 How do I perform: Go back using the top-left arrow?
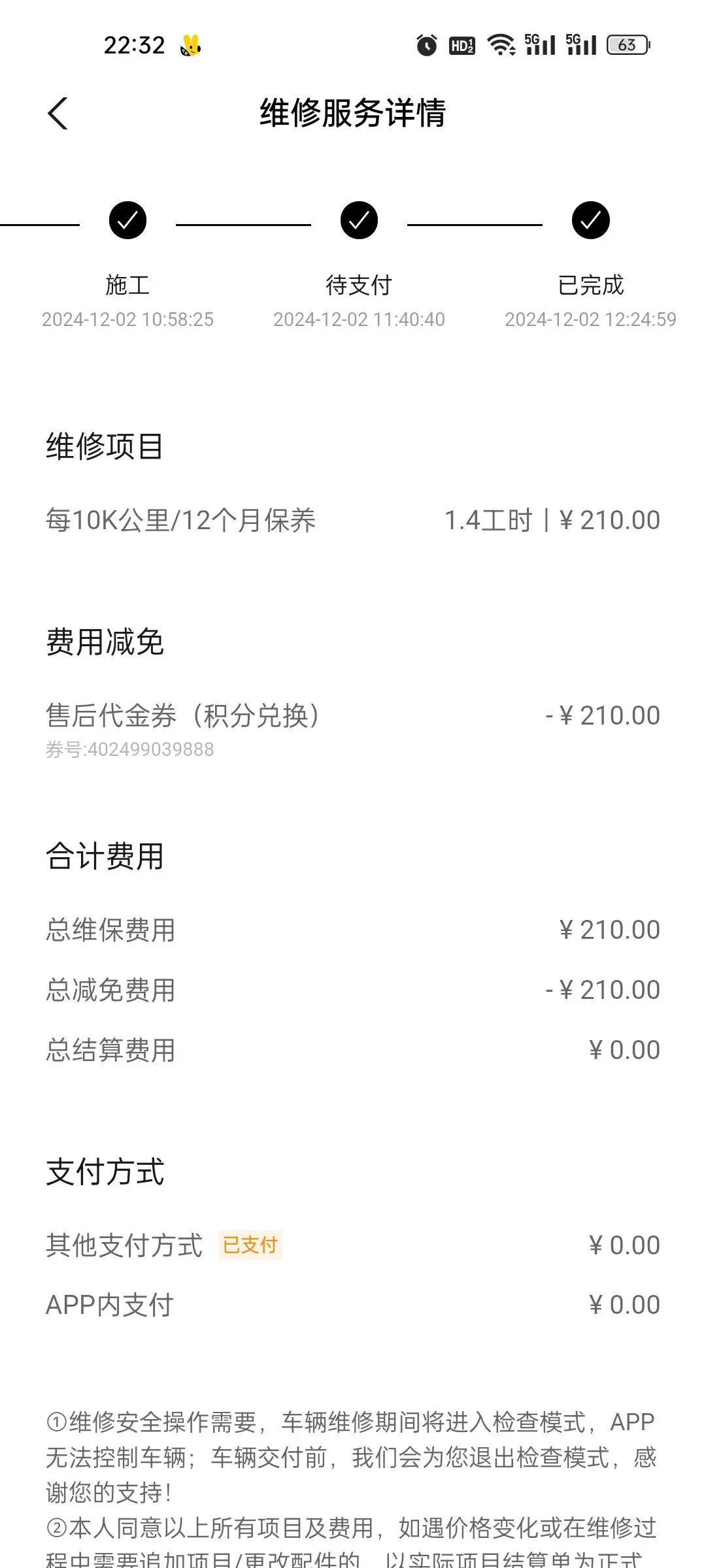58,114
